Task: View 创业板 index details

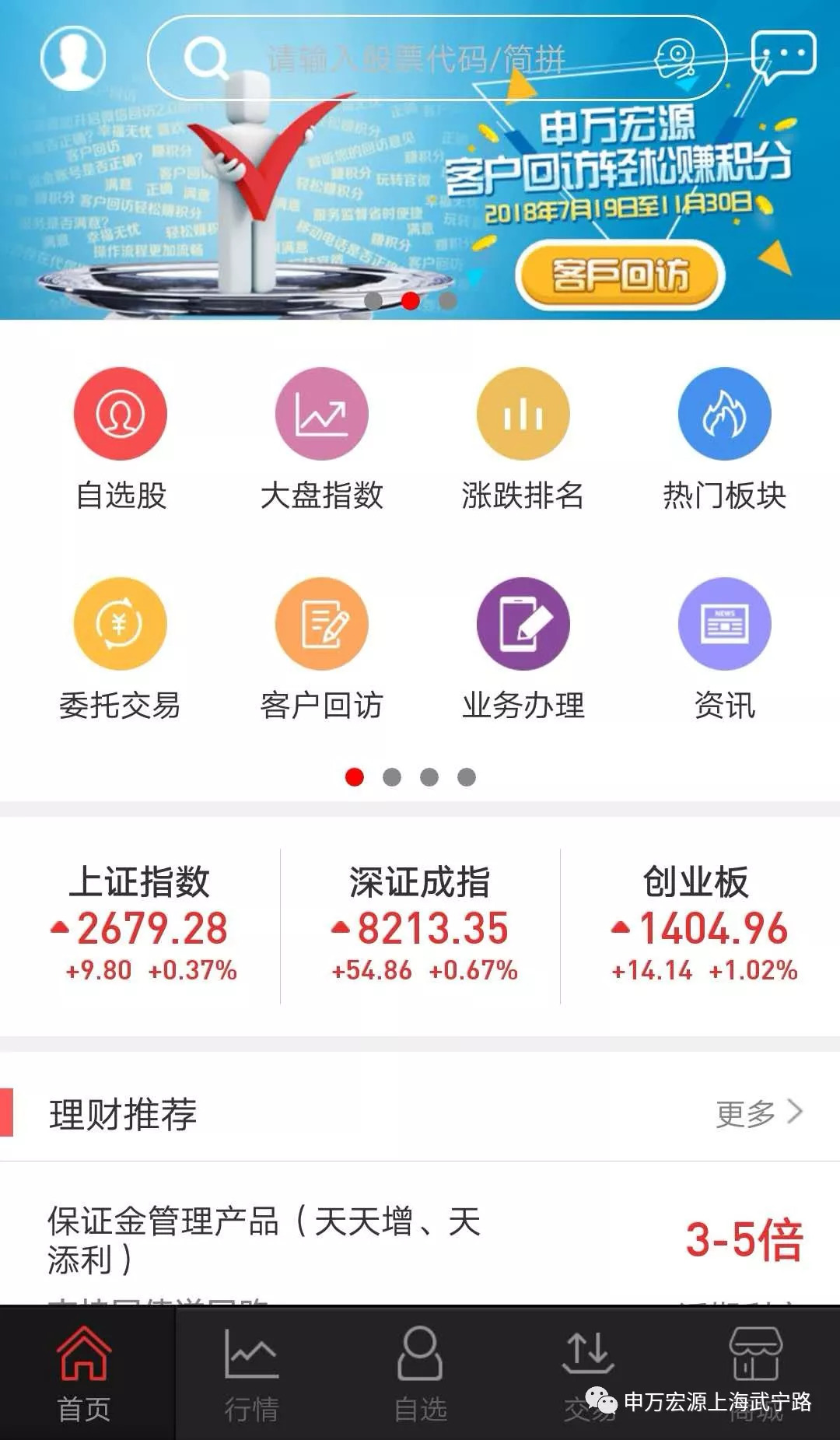Action: click(700, 924)
